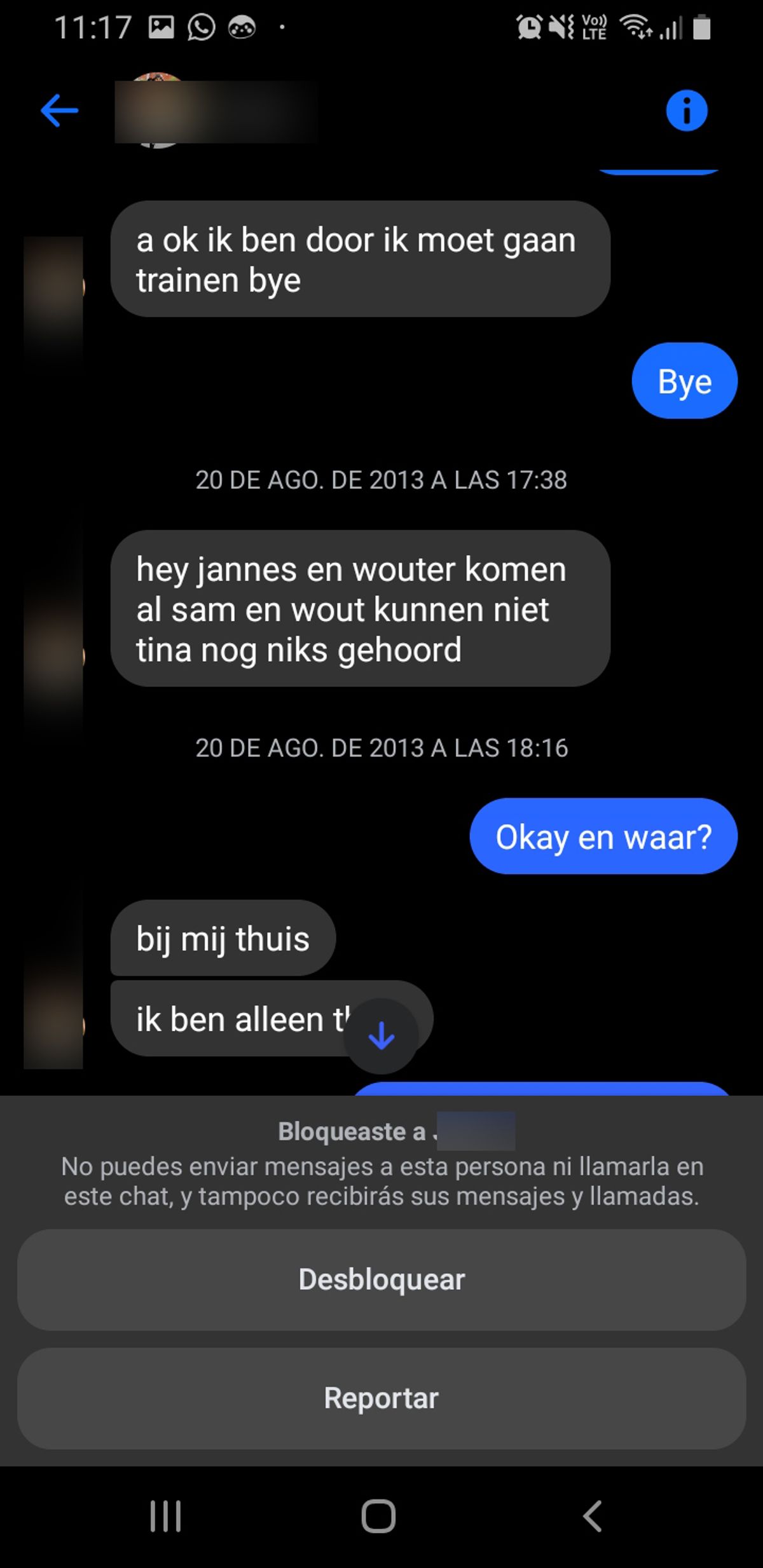Open recent apps from navigation bar
The image size is (763, 1568).
166,1516
